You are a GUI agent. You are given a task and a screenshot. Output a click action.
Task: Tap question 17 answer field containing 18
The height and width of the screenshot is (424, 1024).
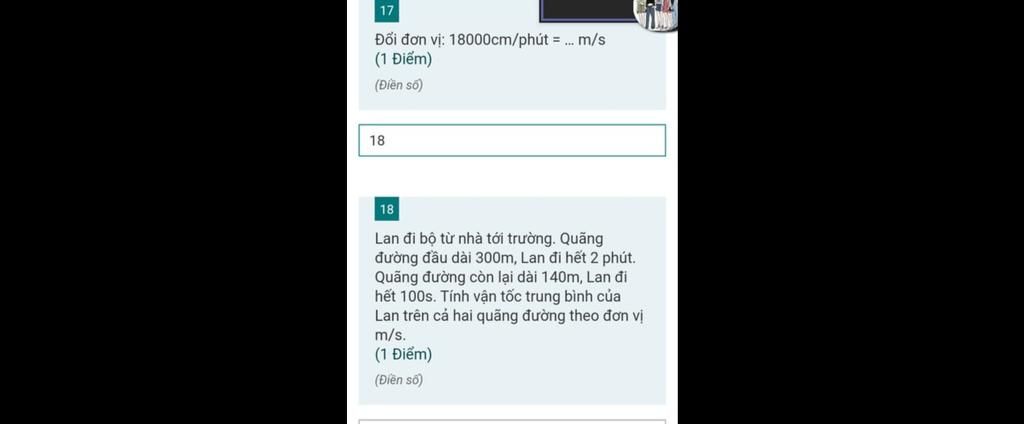511,141
